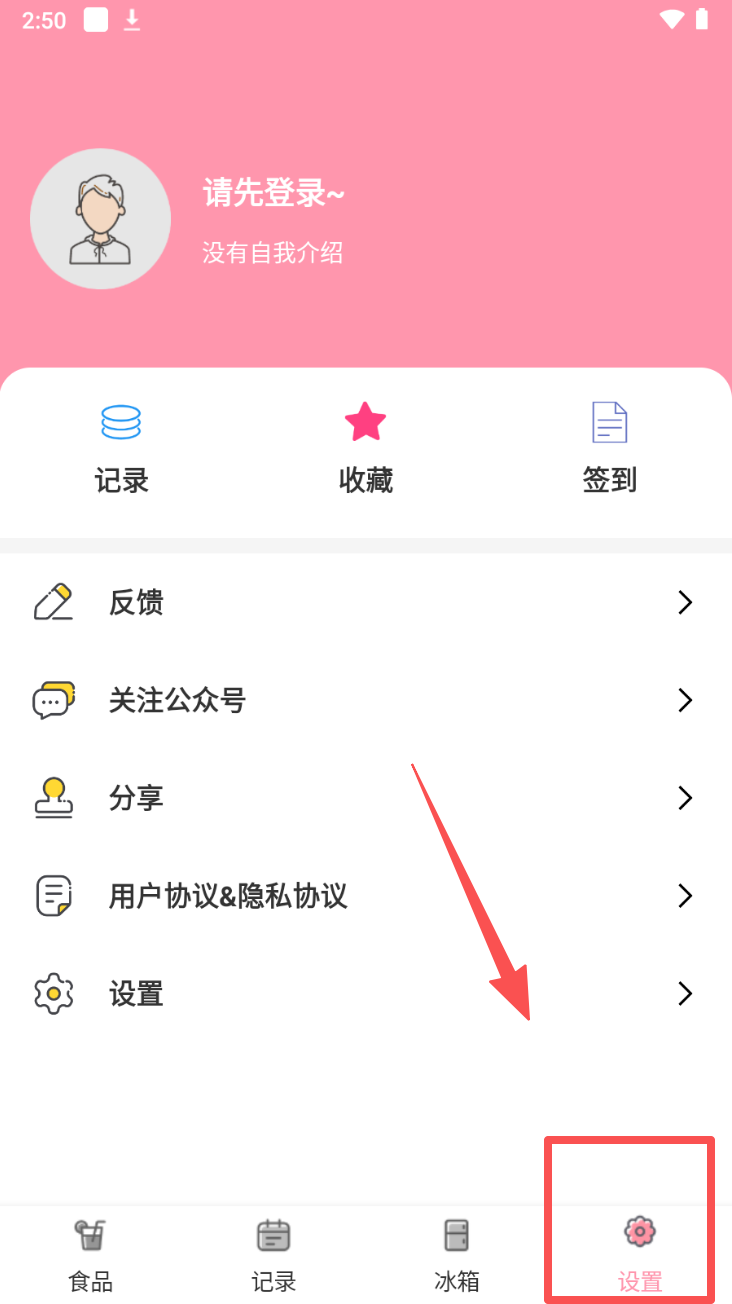The height and width of the screenshot is (1304, 732).
Task: Tap the 请先登录~ login text
Action: coord(273,192)
